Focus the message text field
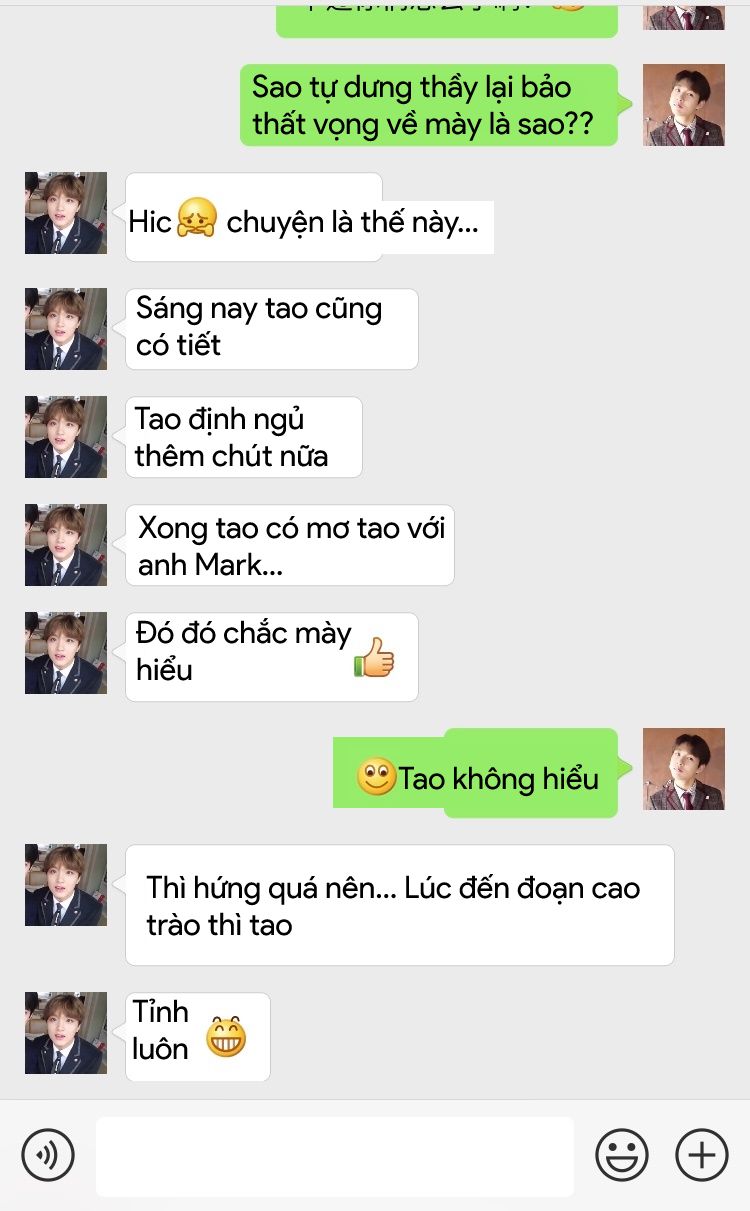The image size is (750, 1211). [334, 1156]
